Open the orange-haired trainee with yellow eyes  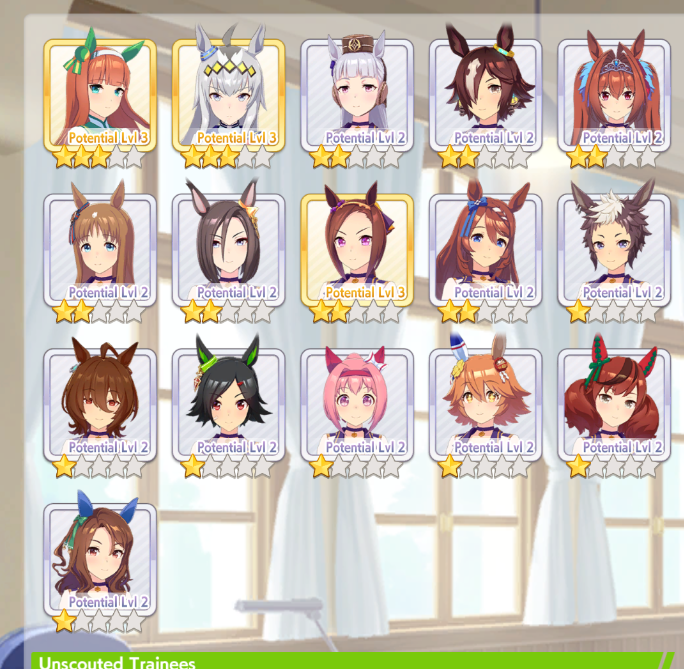coord(485,406)
